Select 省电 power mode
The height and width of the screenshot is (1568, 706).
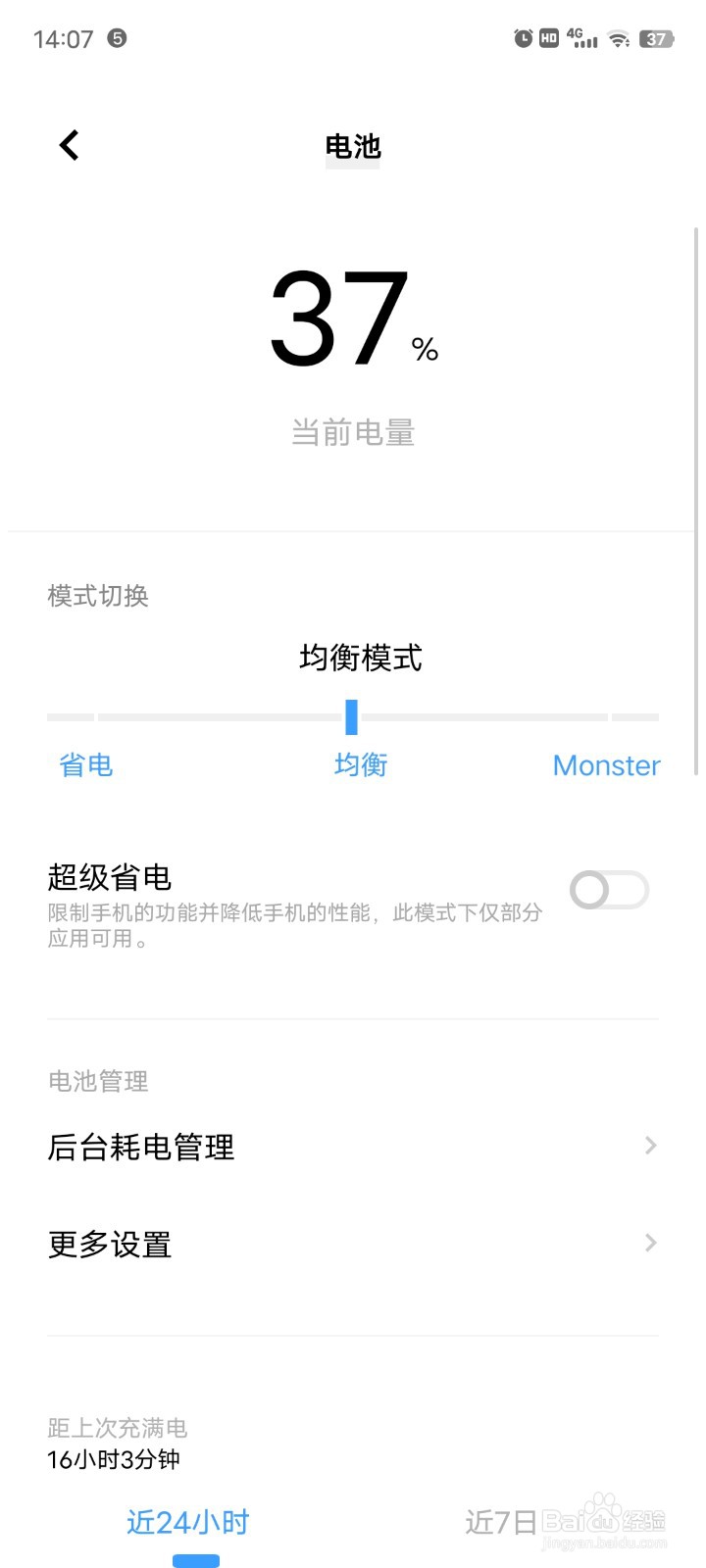coord(86,765)
